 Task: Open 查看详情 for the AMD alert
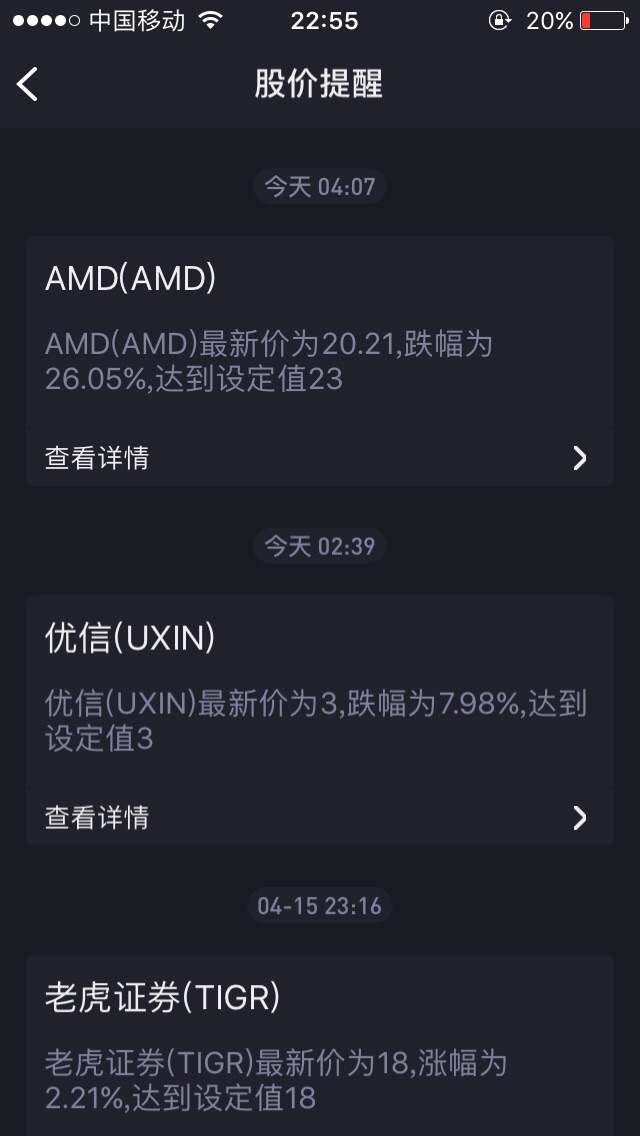pos(319,458)
